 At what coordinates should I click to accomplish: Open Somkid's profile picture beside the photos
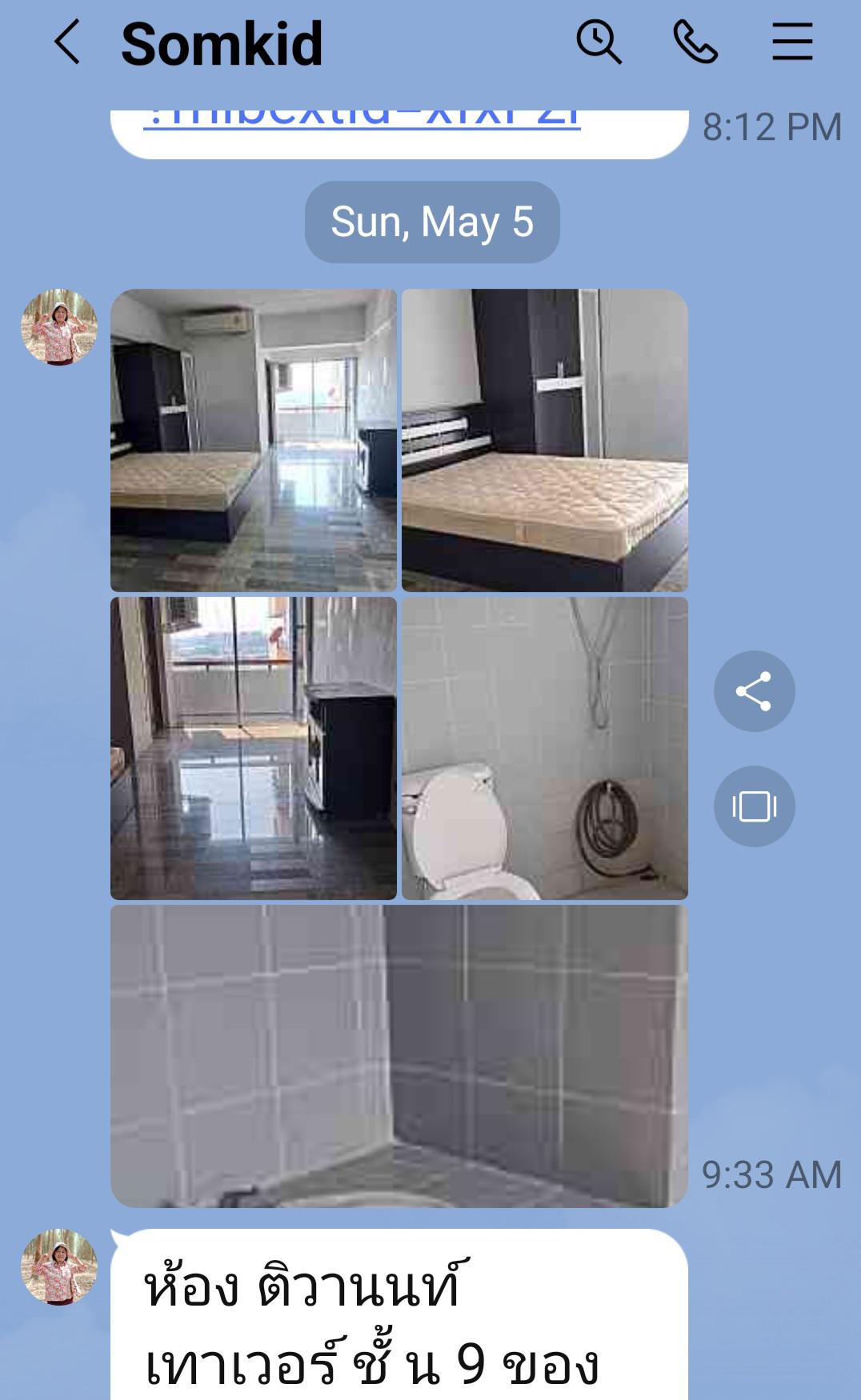[59, 327]
